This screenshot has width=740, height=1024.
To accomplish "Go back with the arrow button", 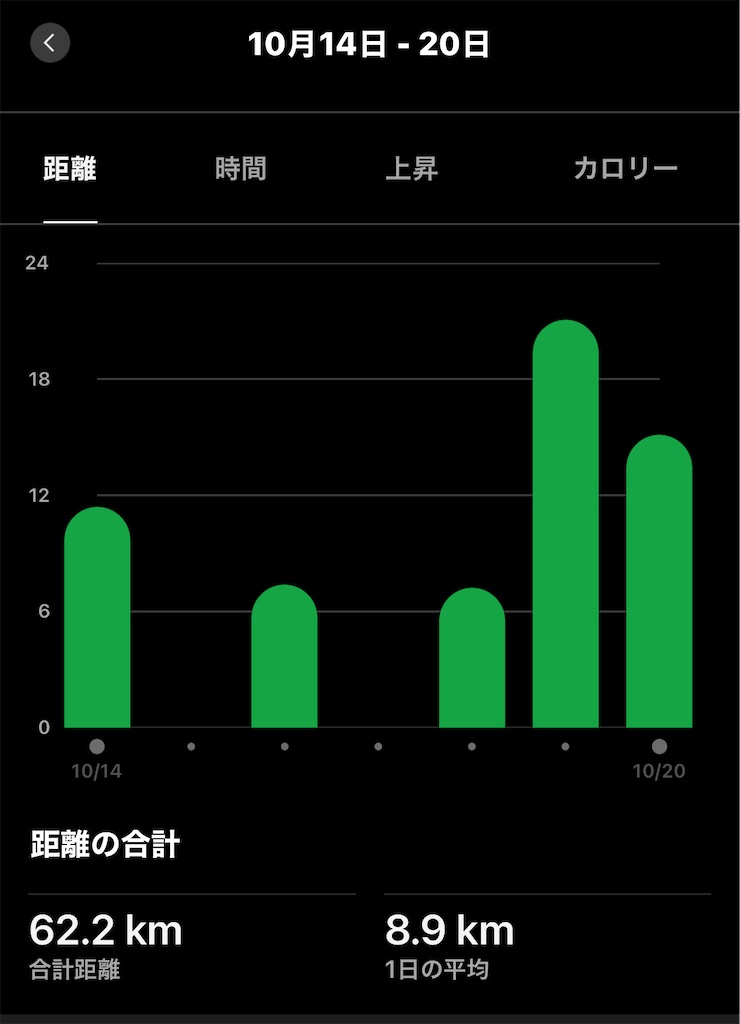I will tap(50, 43).
